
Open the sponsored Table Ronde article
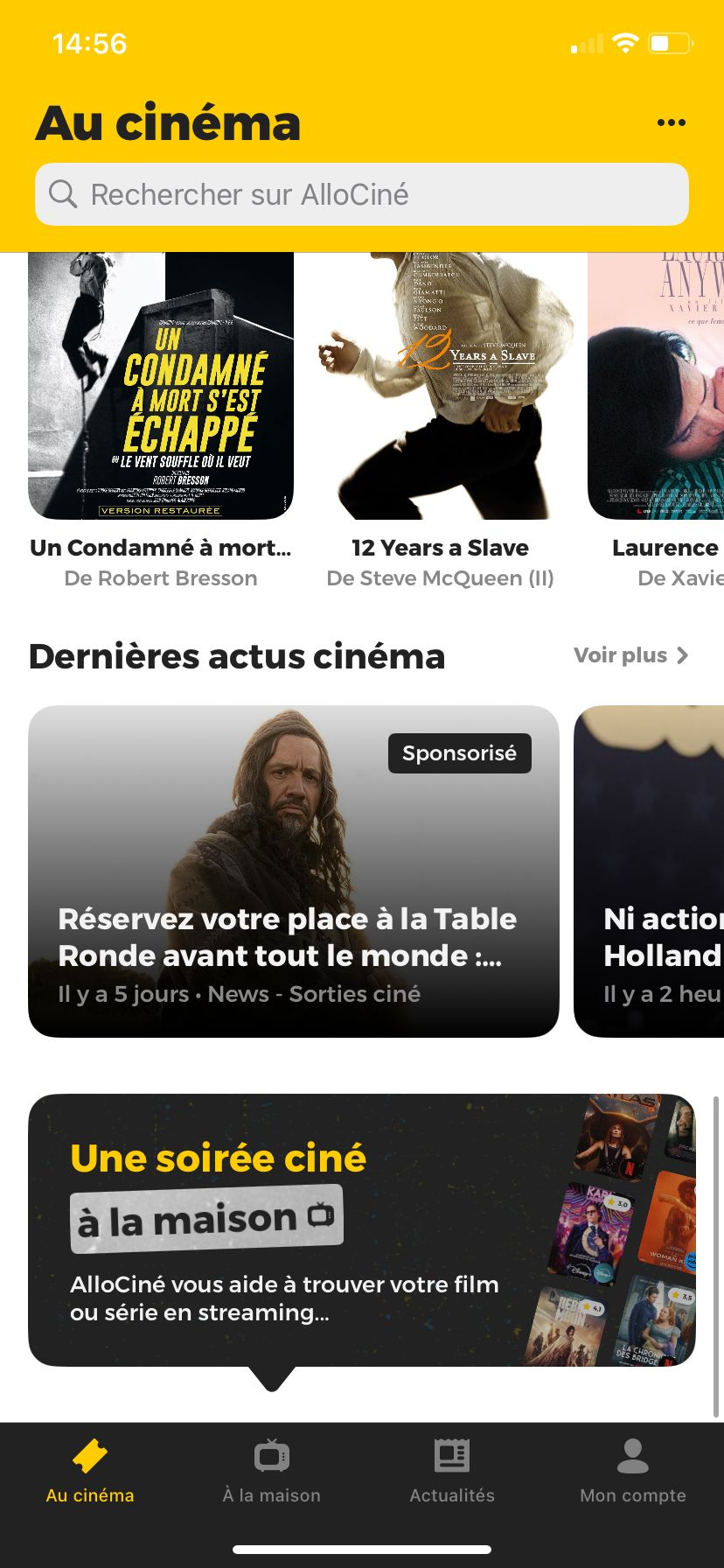pos(294,871)
